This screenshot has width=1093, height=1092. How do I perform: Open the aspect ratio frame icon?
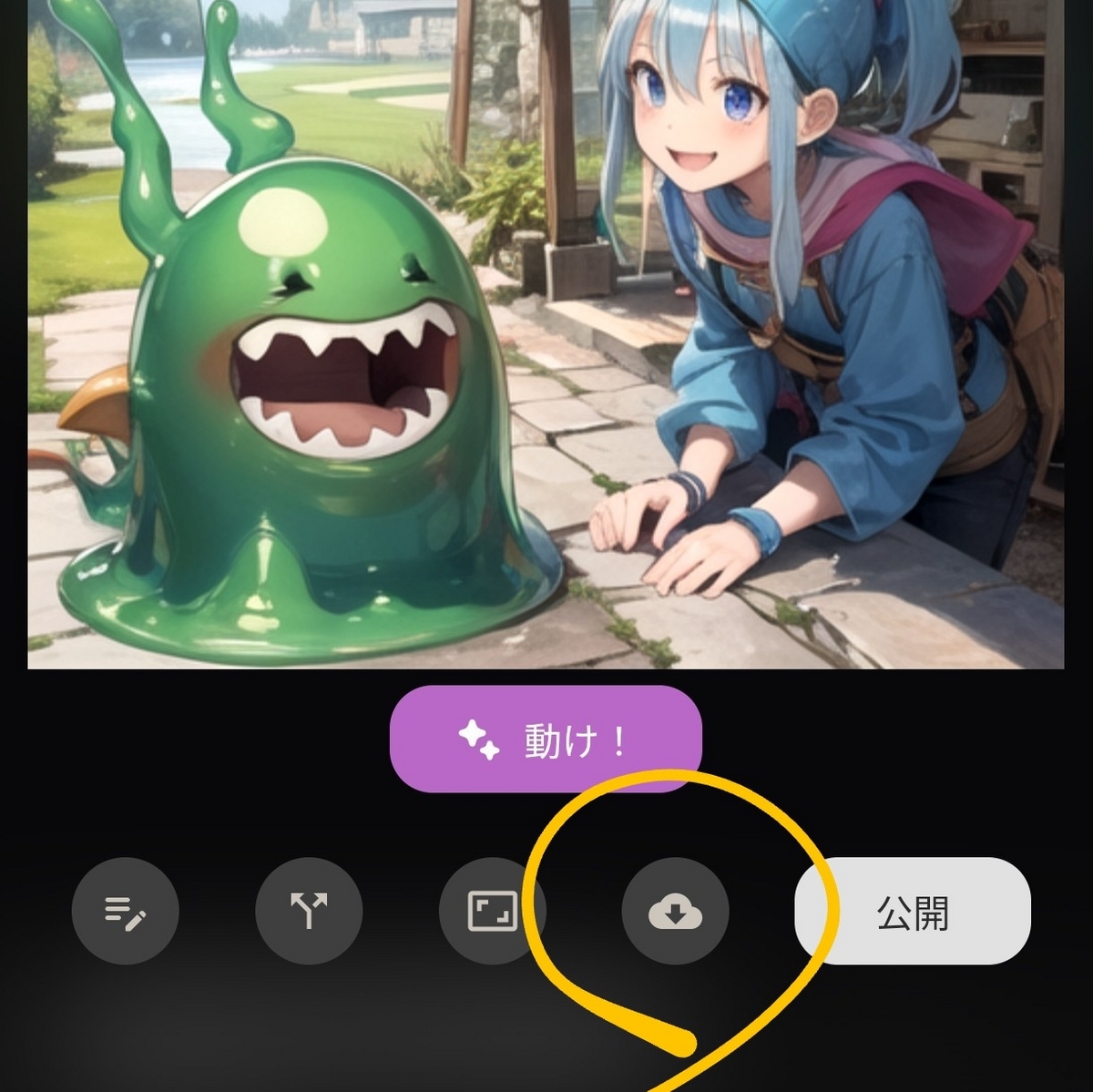[493, 911]
